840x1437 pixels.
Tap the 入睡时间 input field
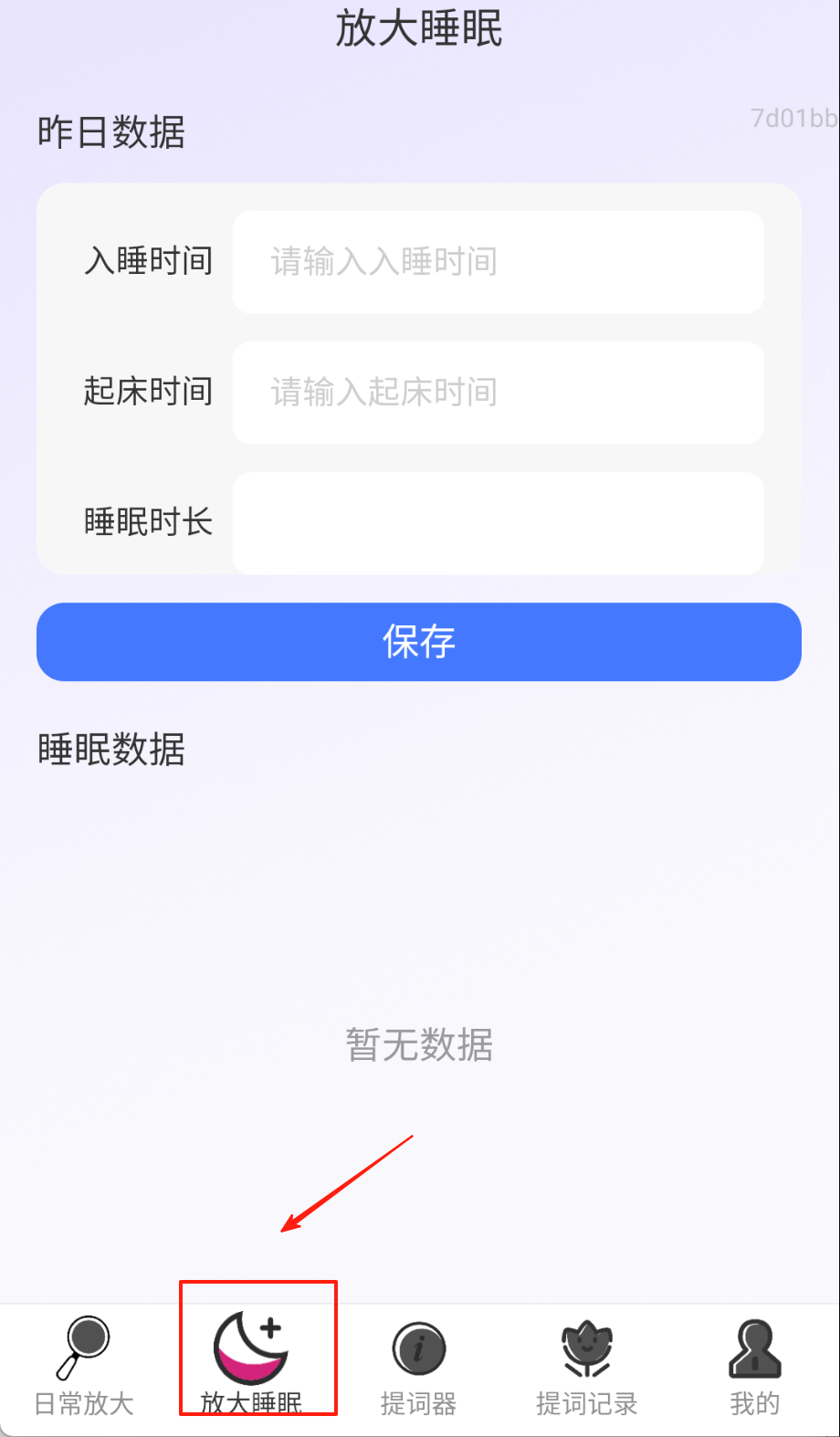[498, 262]
